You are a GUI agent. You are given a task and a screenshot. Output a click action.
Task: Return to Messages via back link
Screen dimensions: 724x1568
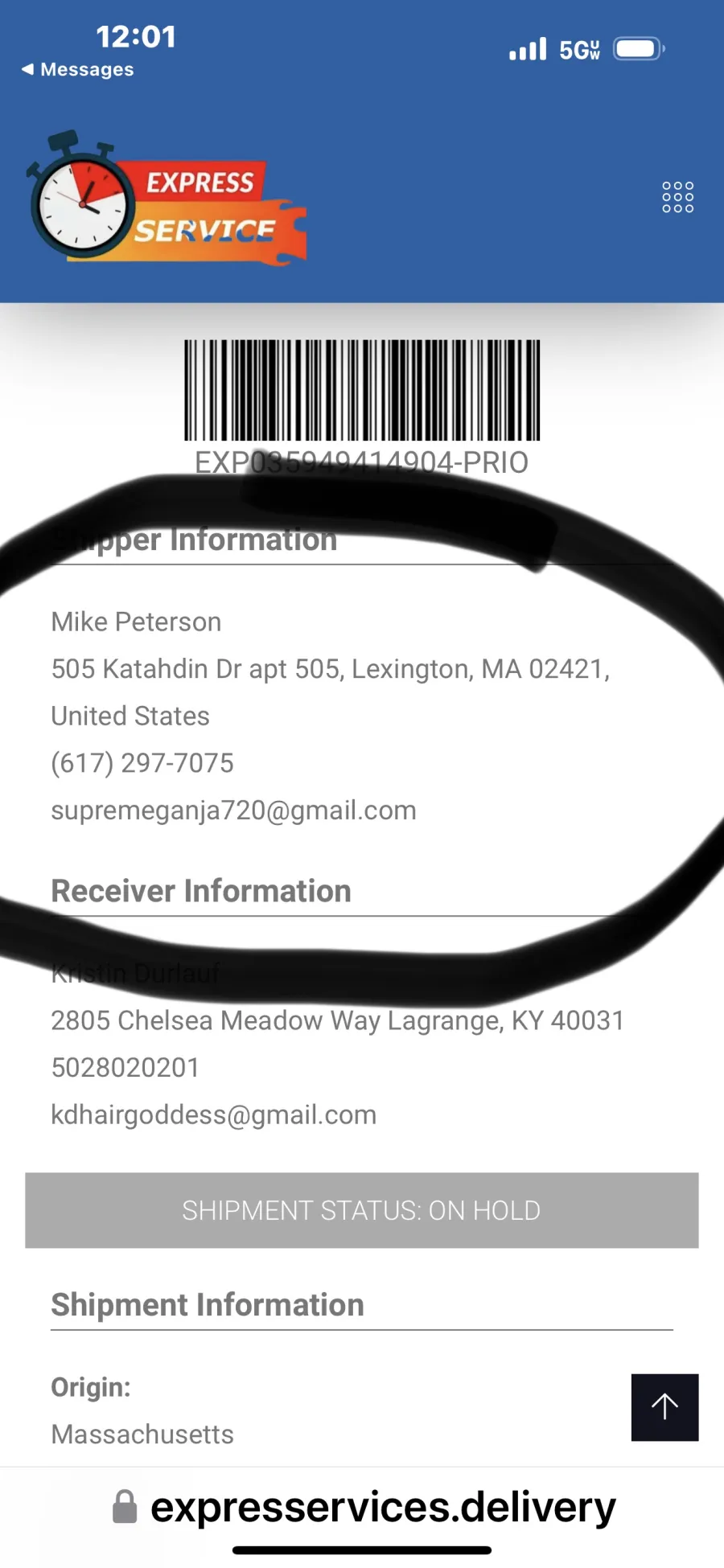77,70
